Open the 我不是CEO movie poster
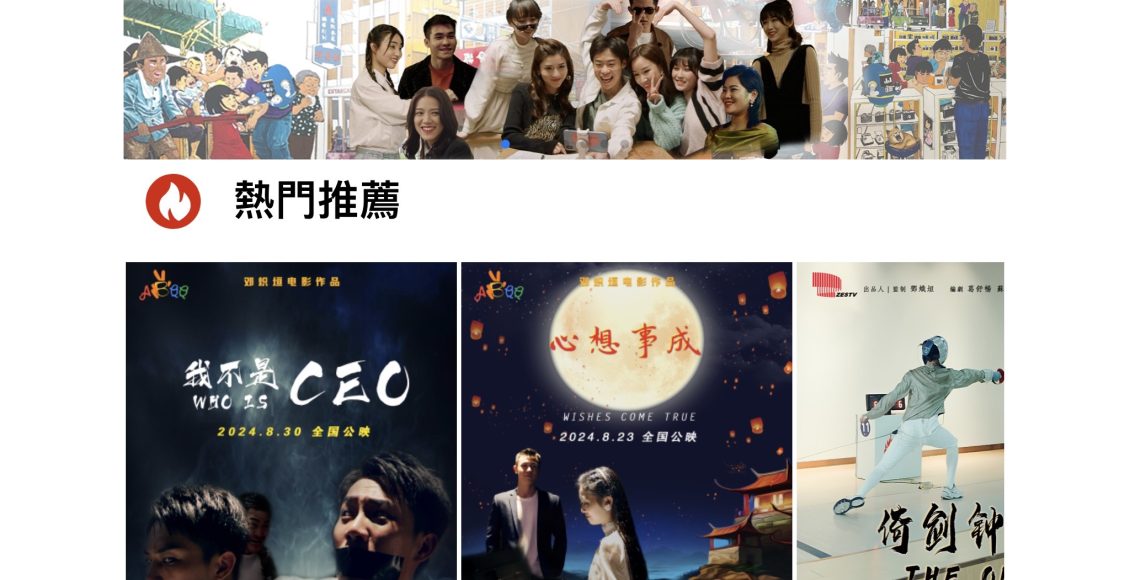Viewport: 1130px width, 580px height. pos(291,420)
